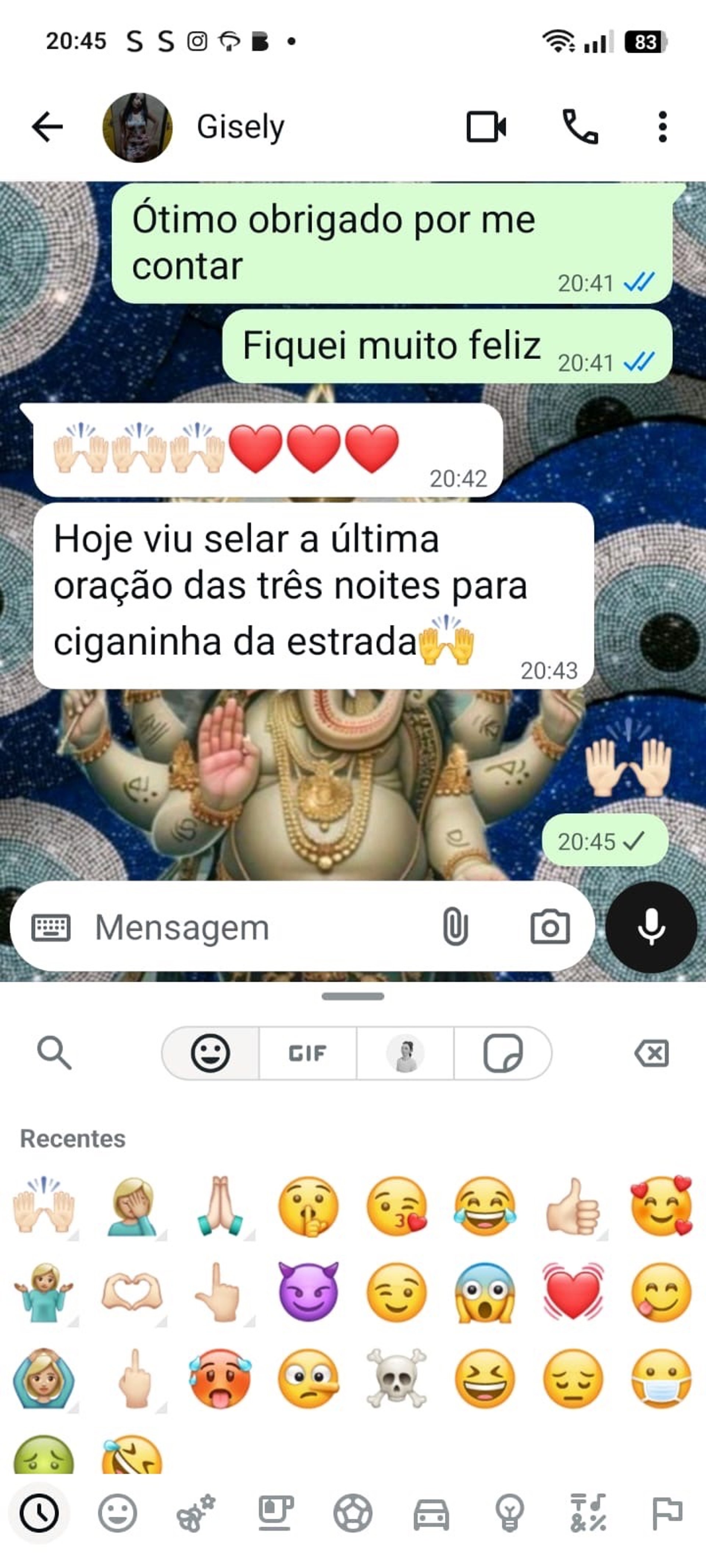Open the chat overflow menu
This screenshot has width=706, height=1568.
point(662,126)
